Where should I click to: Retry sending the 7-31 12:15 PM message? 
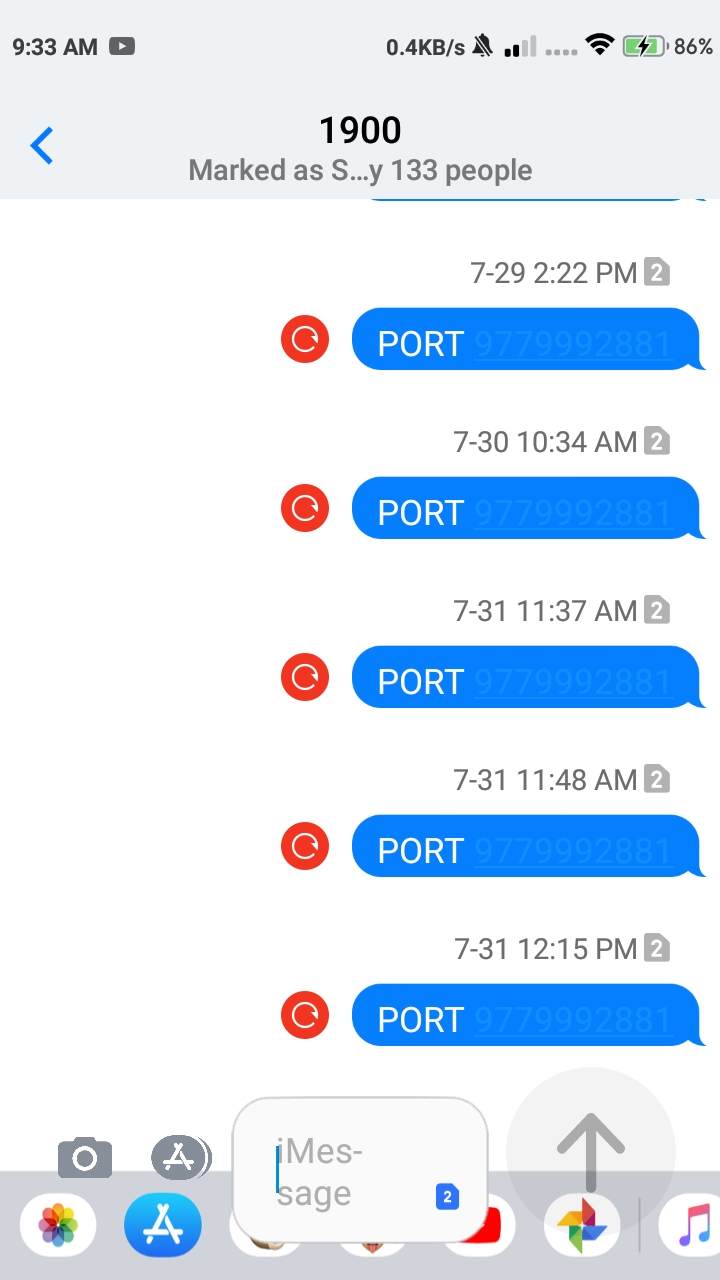pos(305,1016)
